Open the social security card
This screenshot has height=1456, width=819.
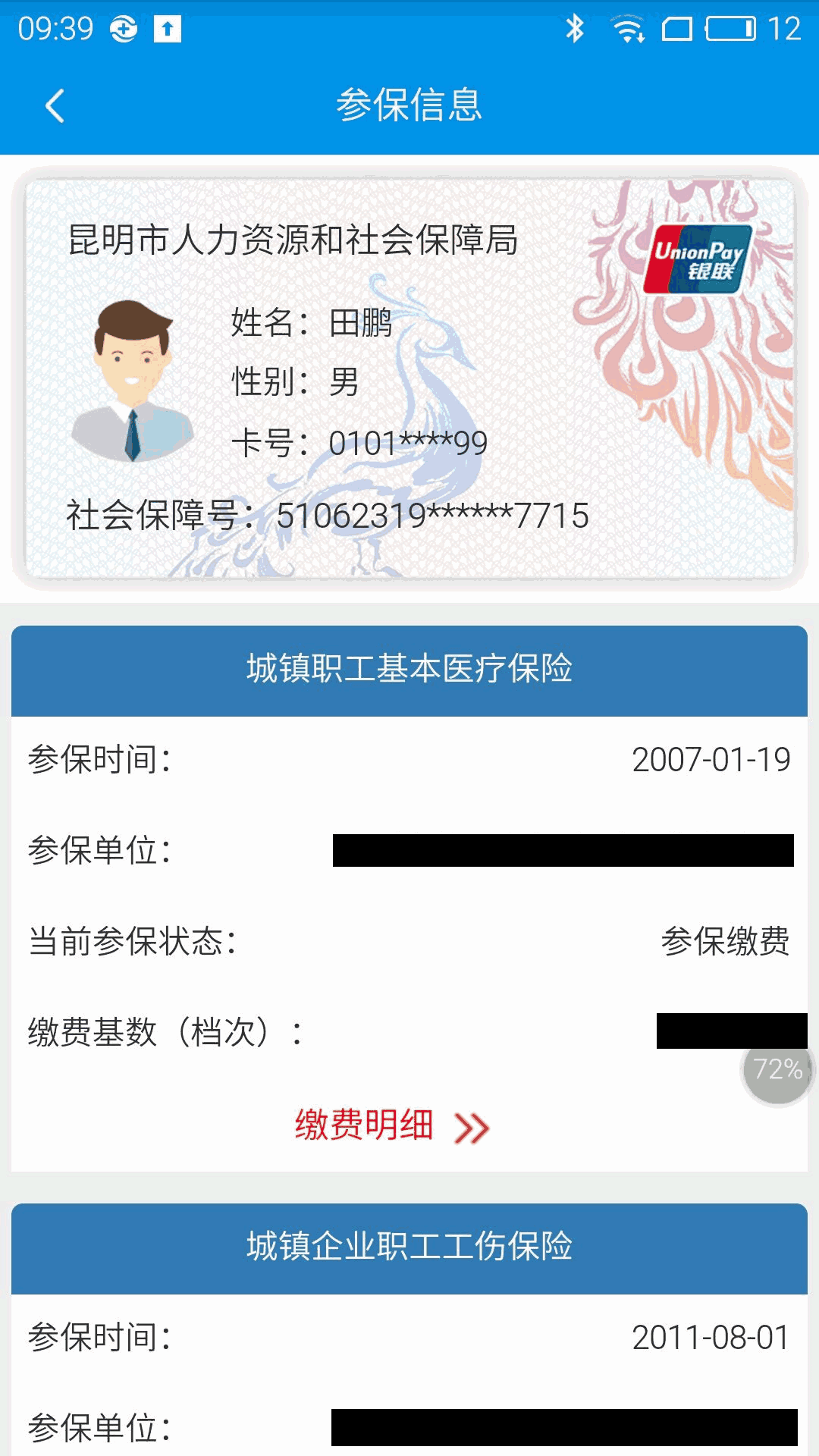409,379
